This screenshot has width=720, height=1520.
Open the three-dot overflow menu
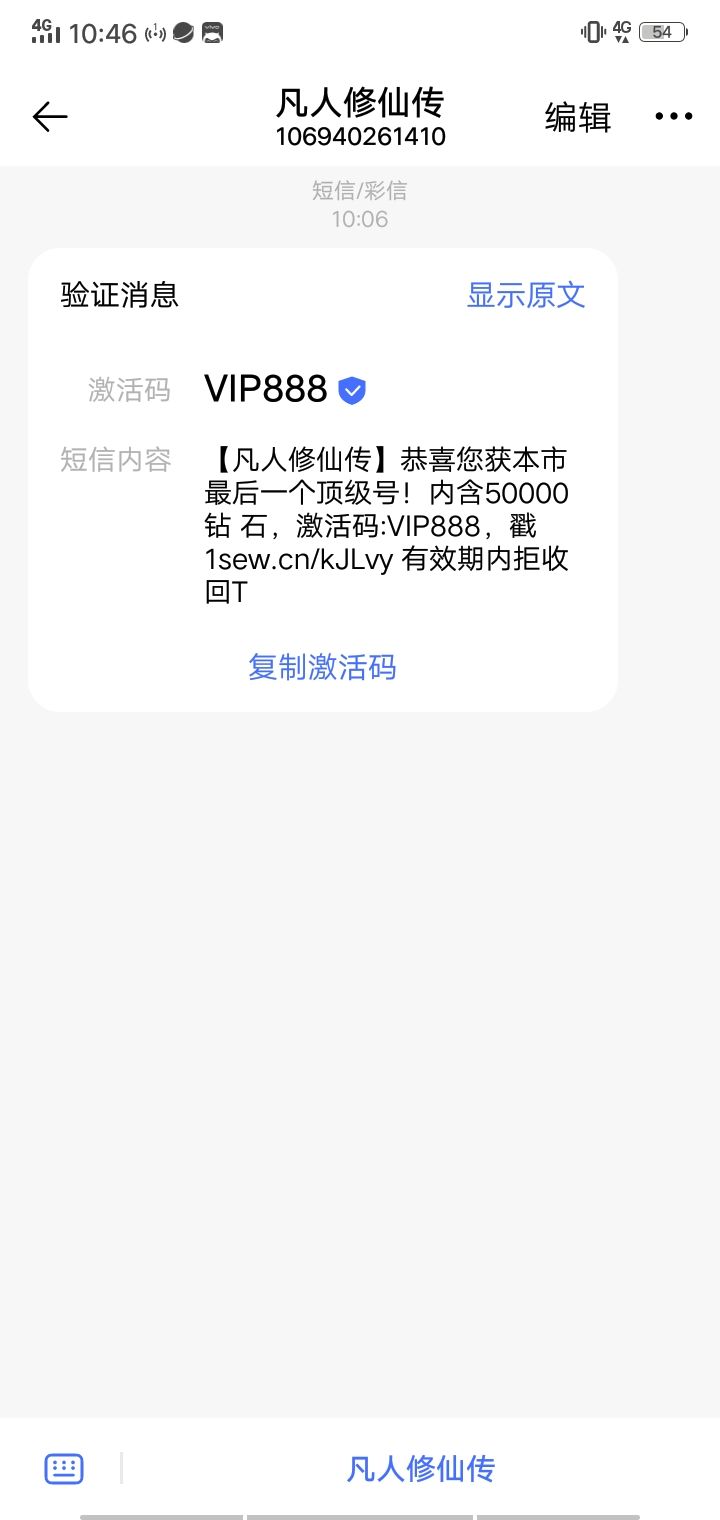(x=673, y=117)
